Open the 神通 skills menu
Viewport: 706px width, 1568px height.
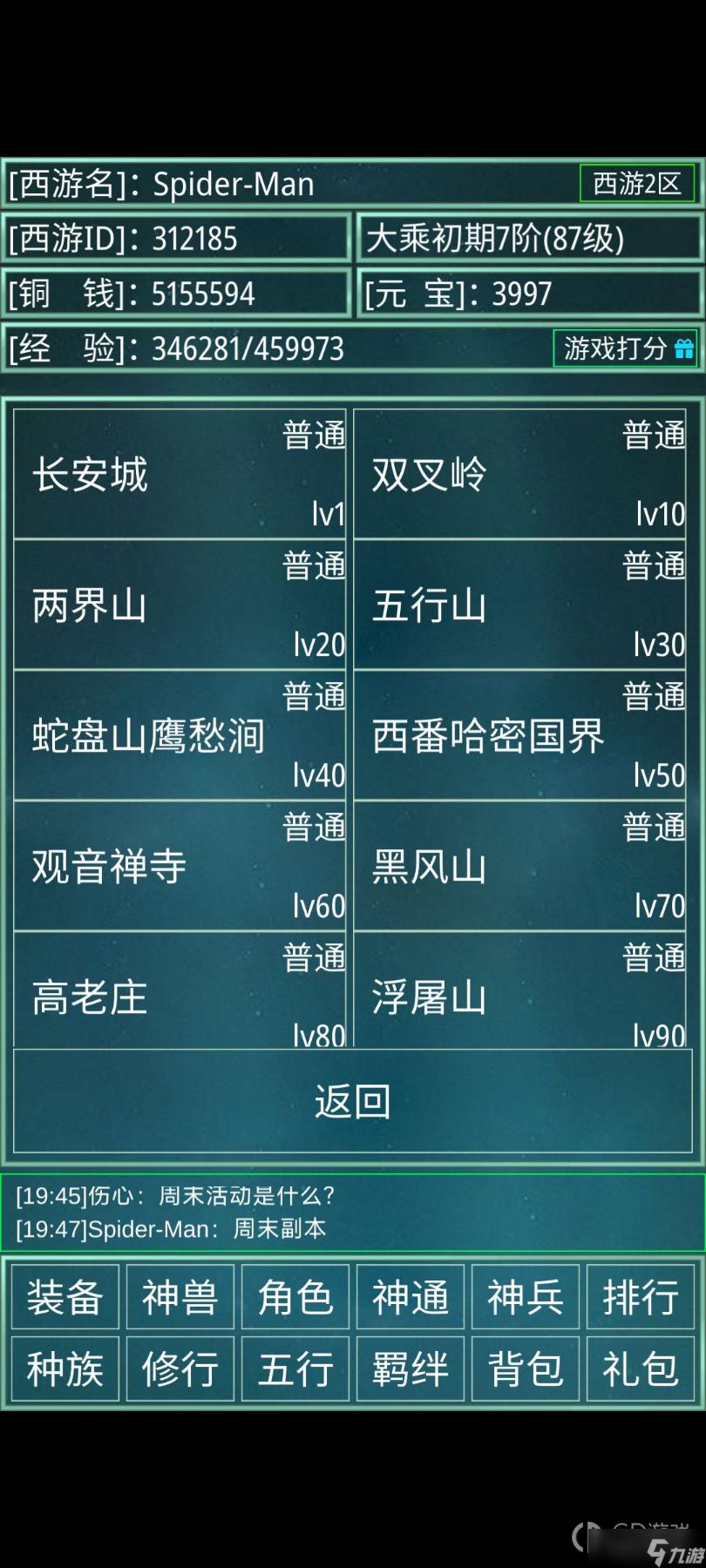tap(410, 1297)
